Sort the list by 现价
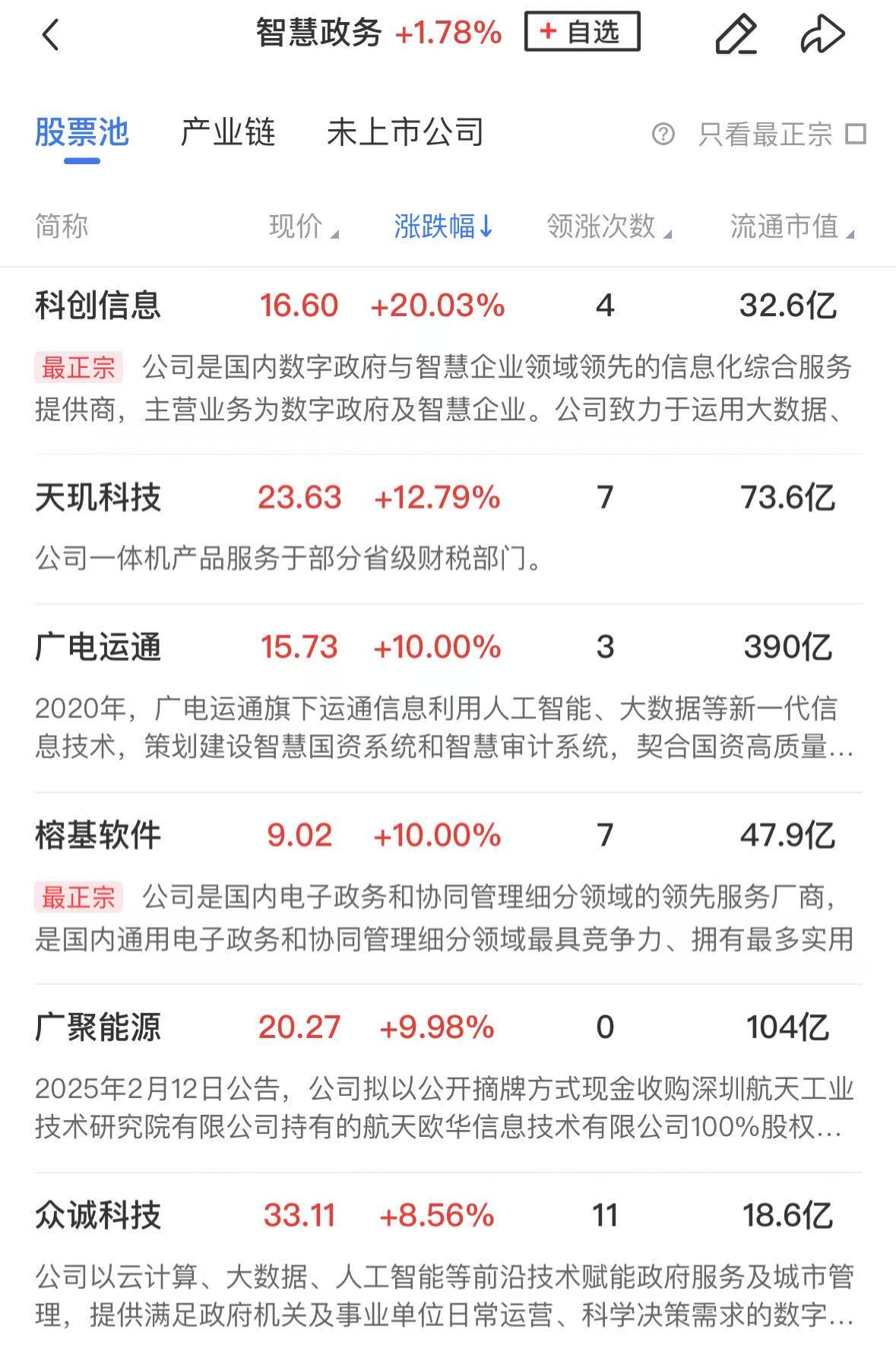Viewport: 896px width, 1355px height. pos(302,226)
